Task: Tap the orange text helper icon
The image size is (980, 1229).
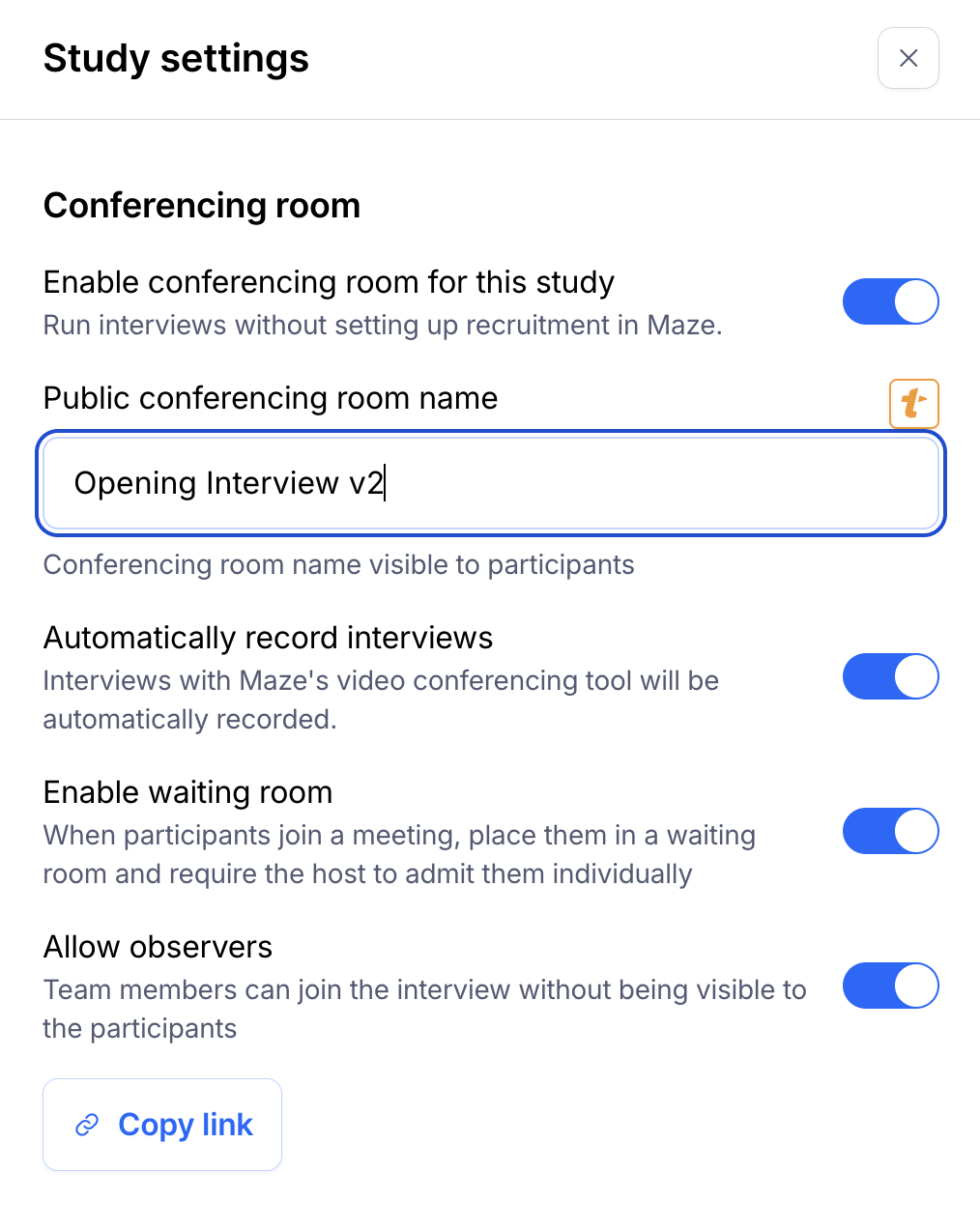Action: [913, 403]
